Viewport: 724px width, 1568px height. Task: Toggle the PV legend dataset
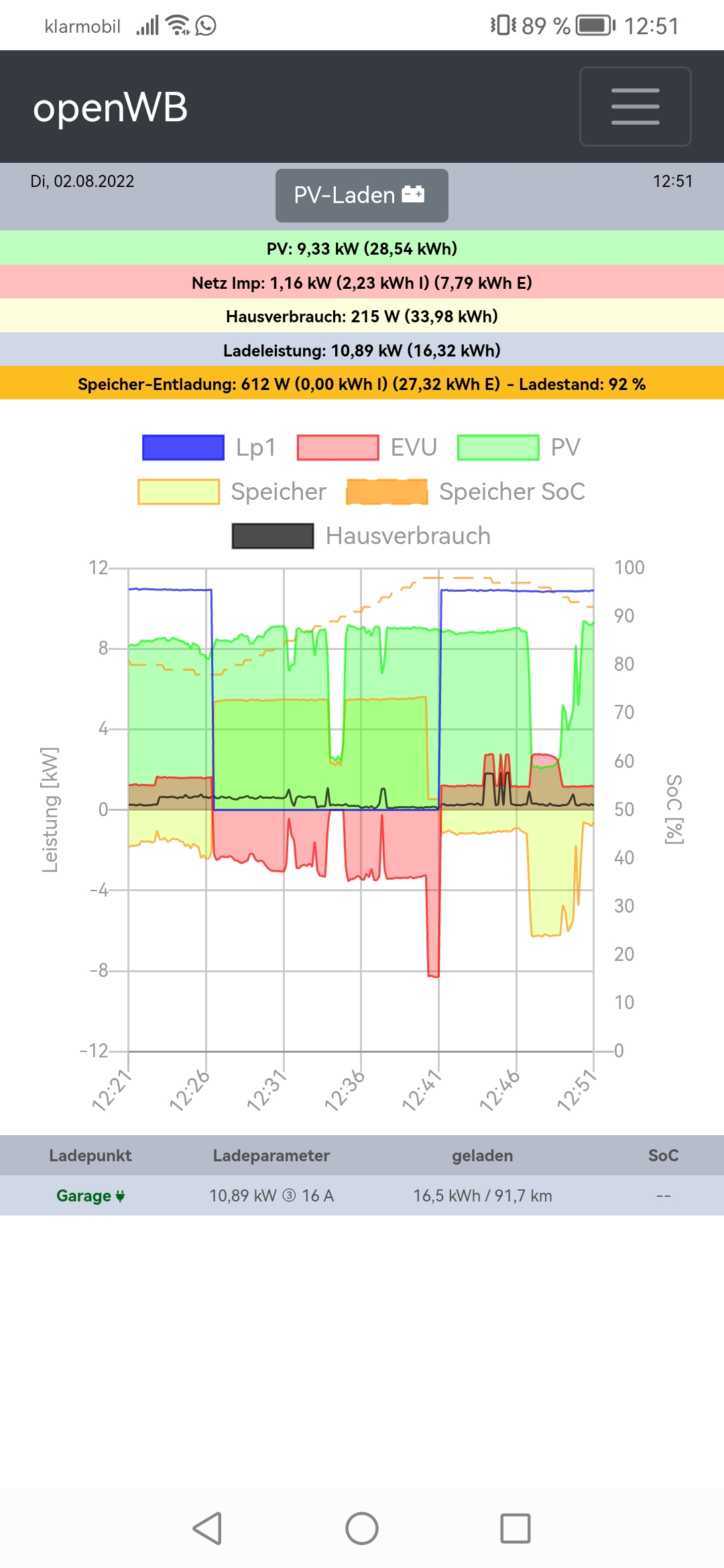pyautogui.click(x=519, y=448)
